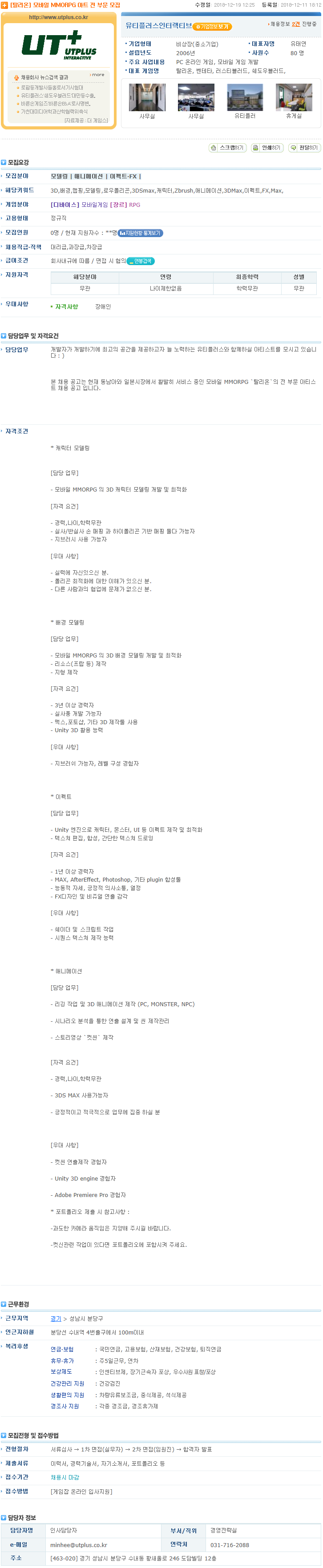
Task: Print the posting with 인쇄하기
Action: (x=267, y=148)
